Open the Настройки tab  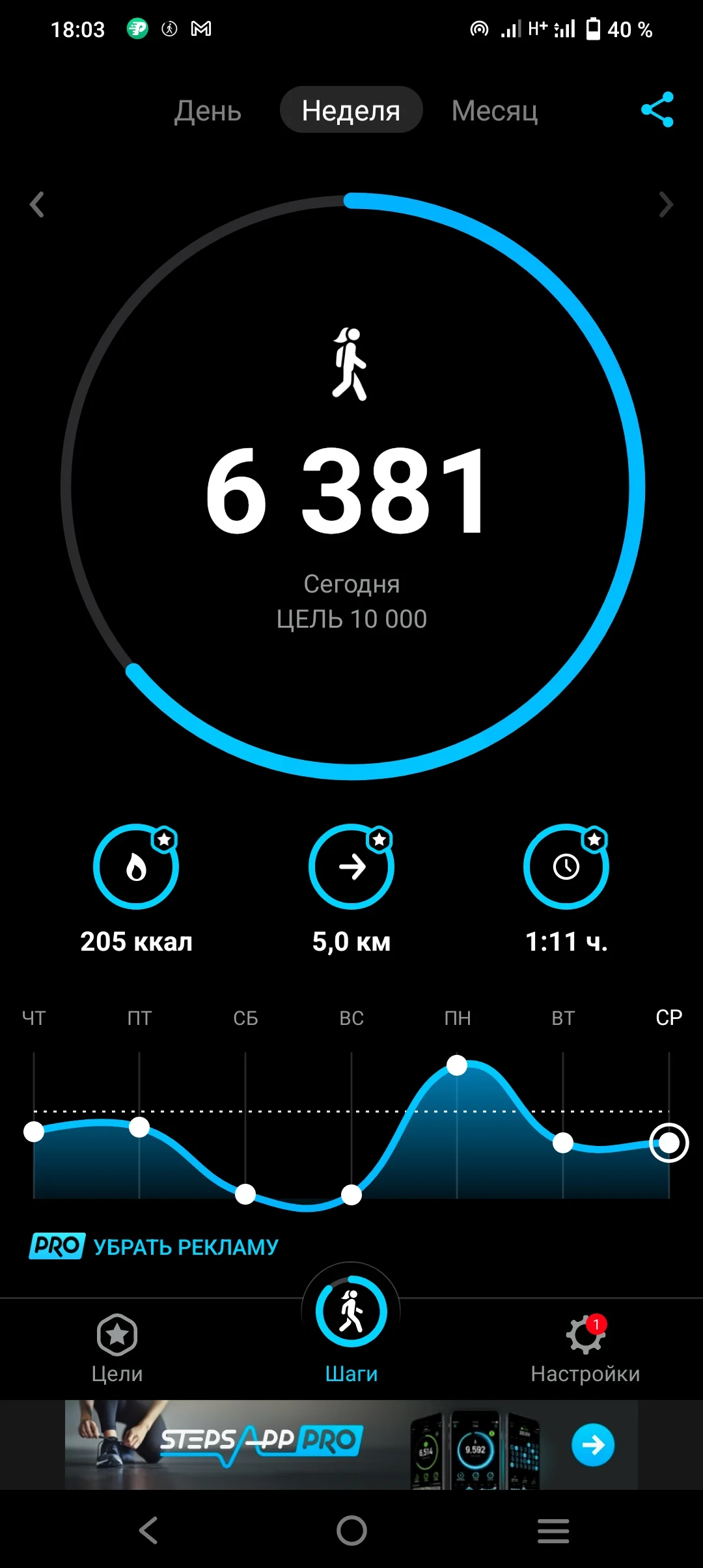[585, 1347]
